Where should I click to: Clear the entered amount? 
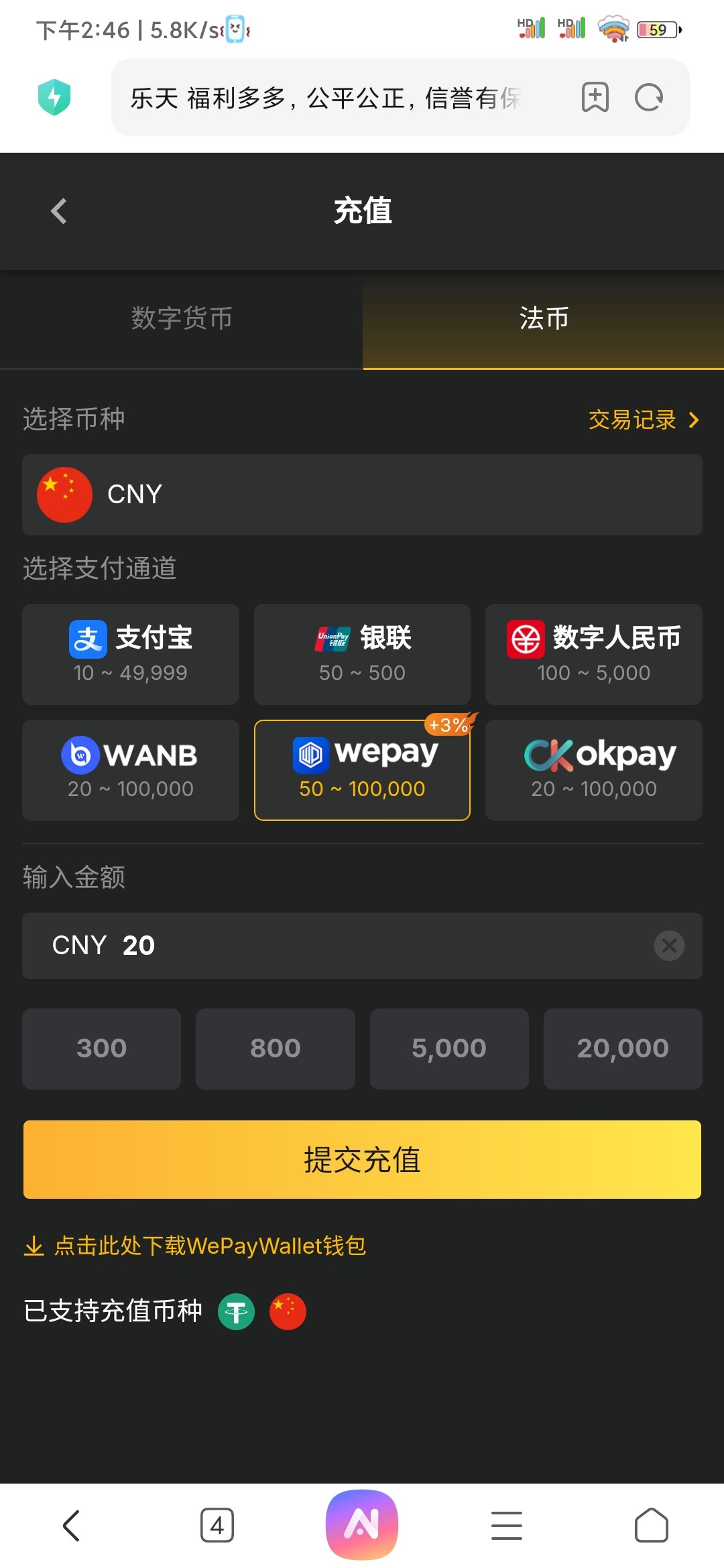tap(669, 945)
